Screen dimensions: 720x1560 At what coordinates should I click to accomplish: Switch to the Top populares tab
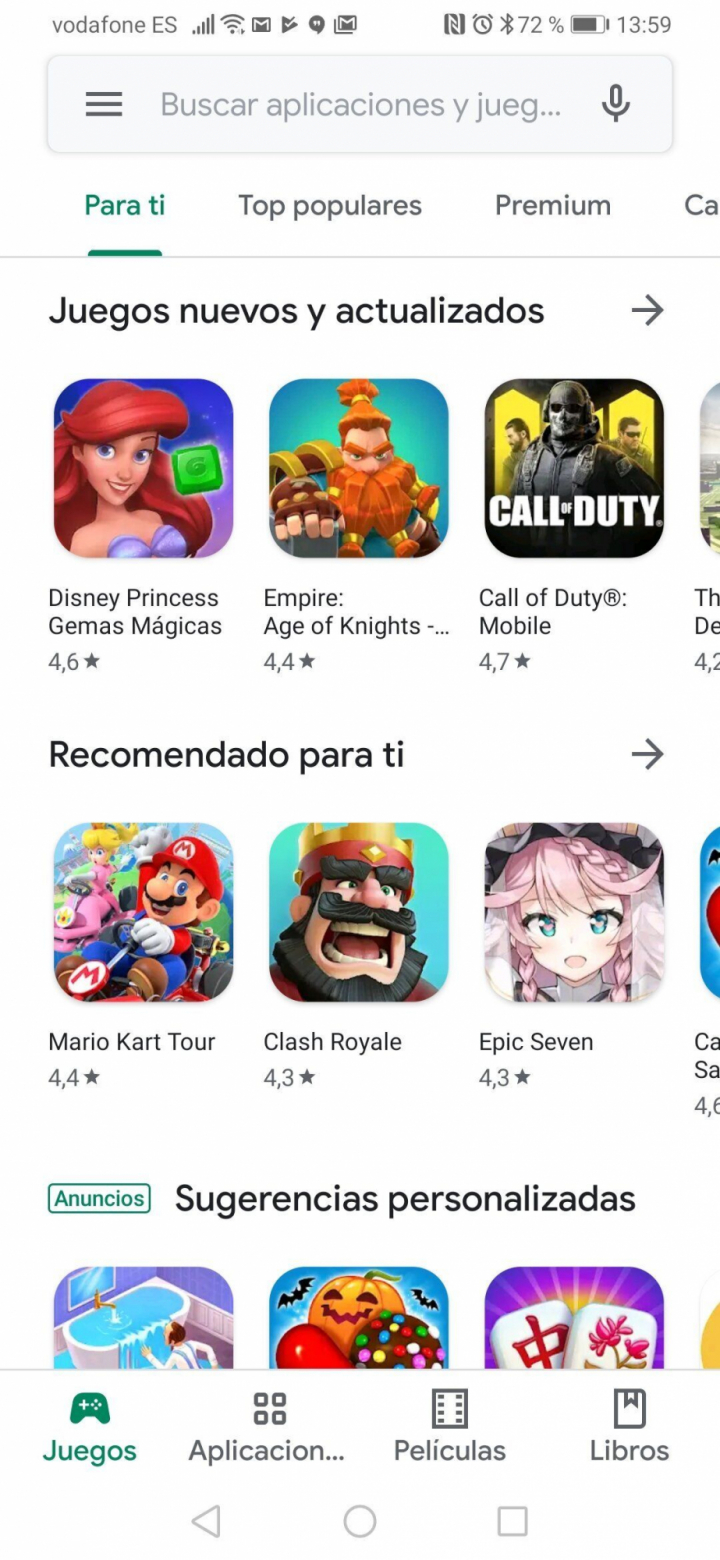[x=330, y=206]
